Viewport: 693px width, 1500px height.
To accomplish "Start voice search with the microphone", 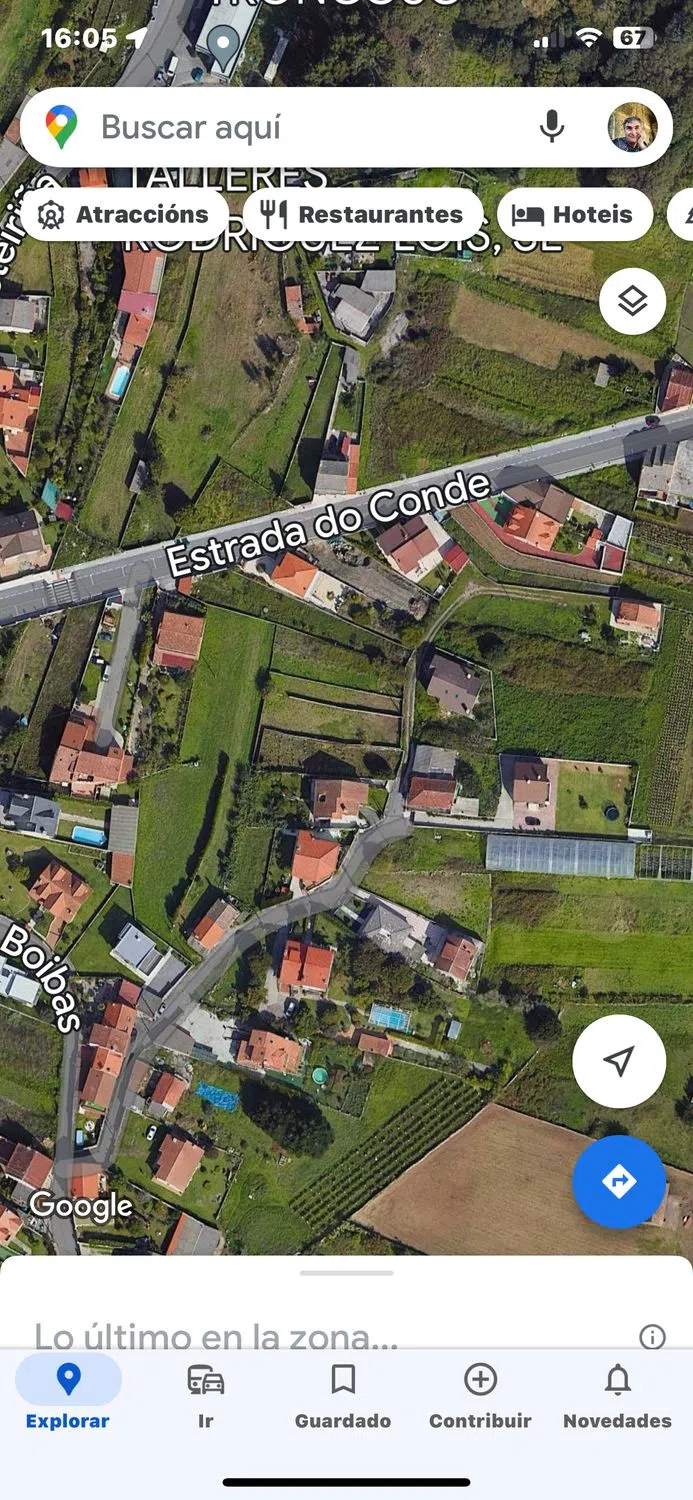I will click(x=551, y=128).
